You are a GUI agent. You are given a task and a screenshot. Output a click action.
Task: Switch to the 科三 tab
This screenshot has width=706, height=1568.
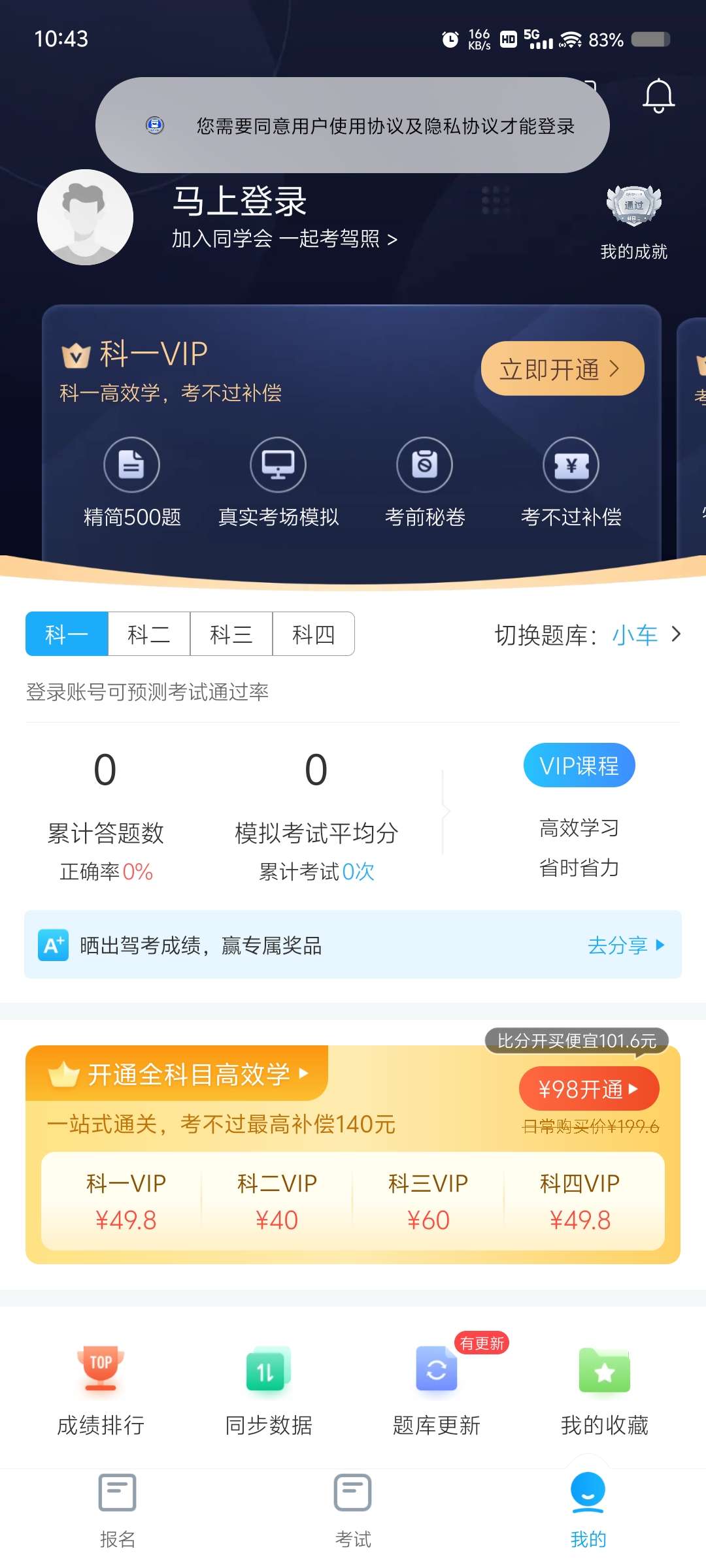tap(231, 634)
